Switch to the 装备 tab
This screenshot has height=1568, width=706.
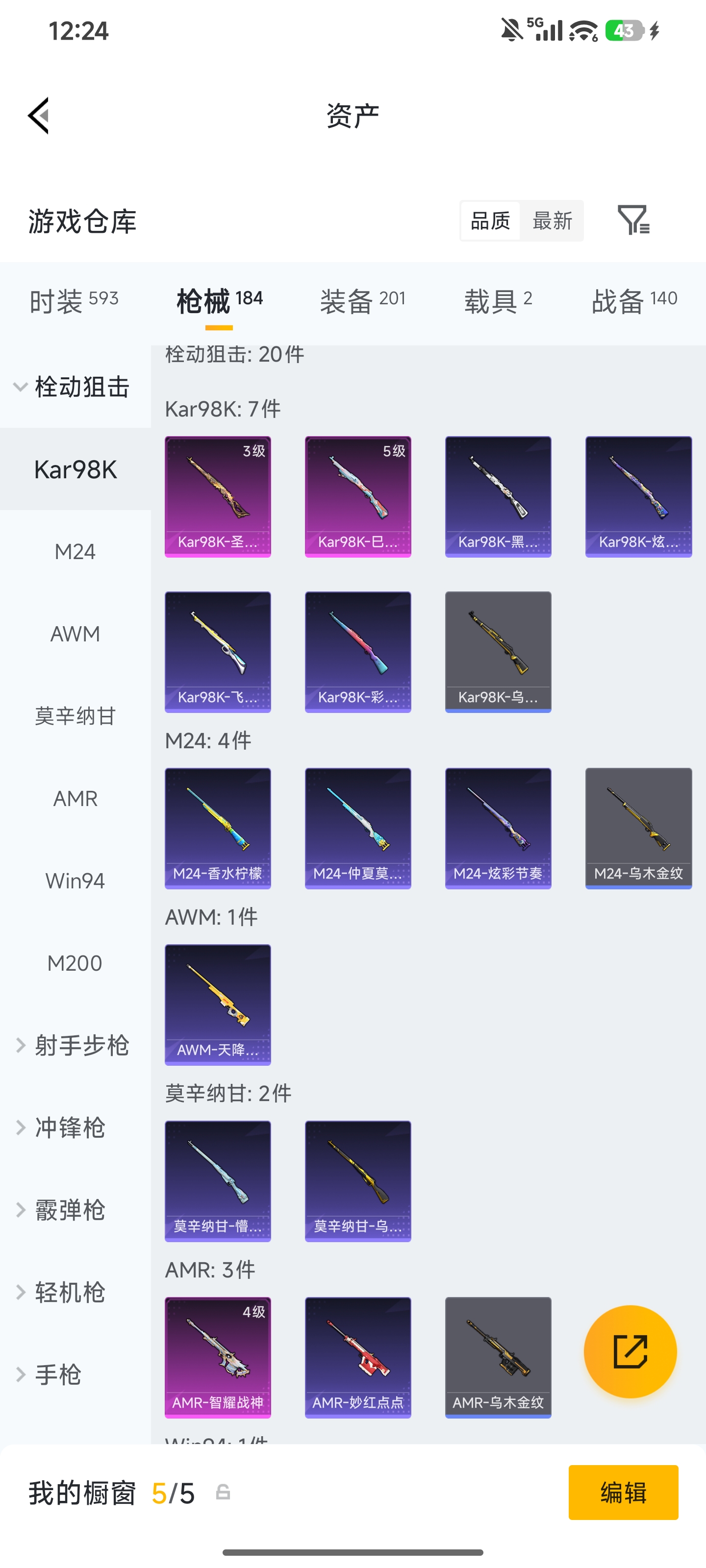pyautogui.click(x=362, y=301)
